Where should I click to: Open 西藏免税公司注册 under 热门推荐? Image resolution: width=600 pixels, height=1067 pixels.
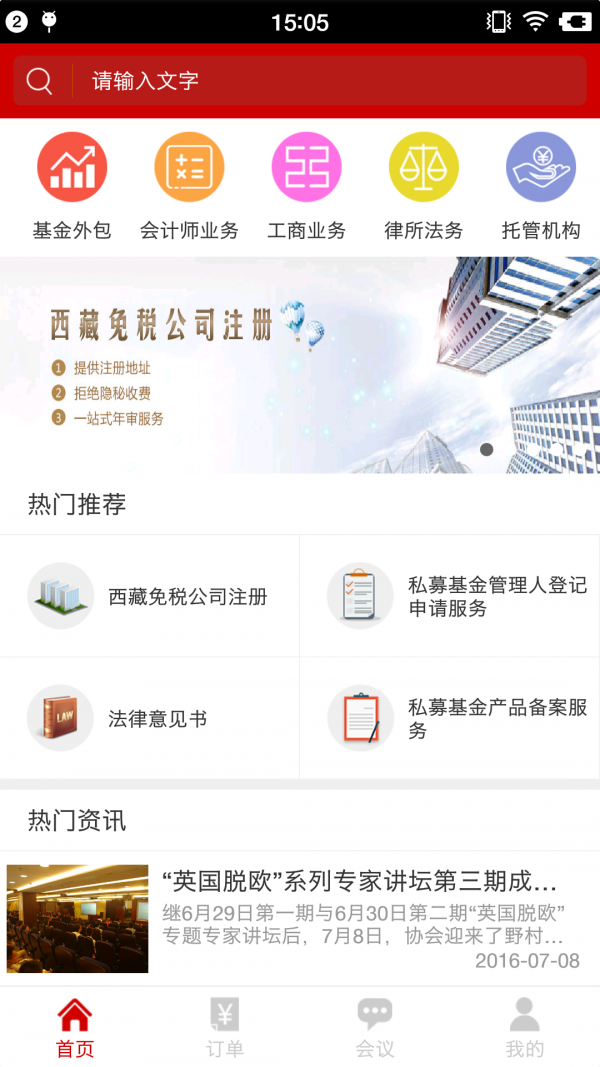150,597
